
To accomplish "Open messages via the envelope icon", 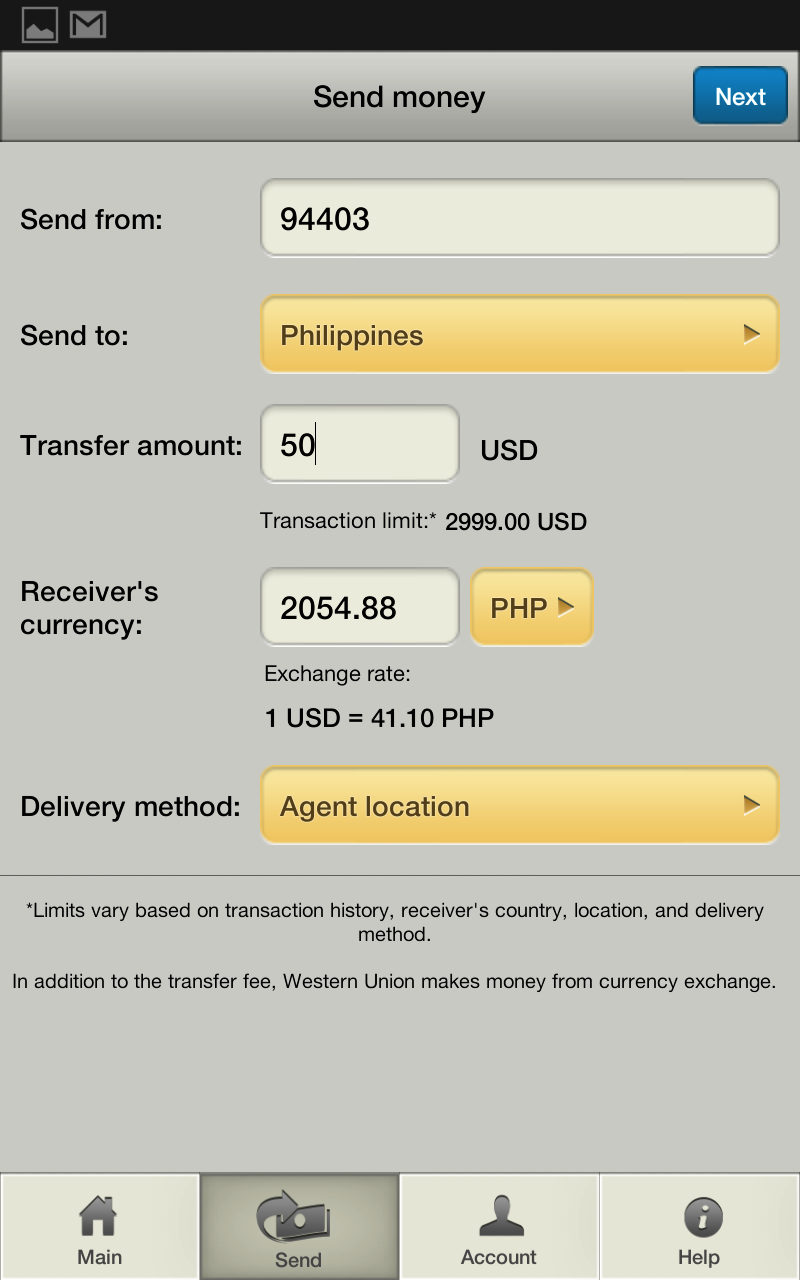I will click(x=88, y=24).
